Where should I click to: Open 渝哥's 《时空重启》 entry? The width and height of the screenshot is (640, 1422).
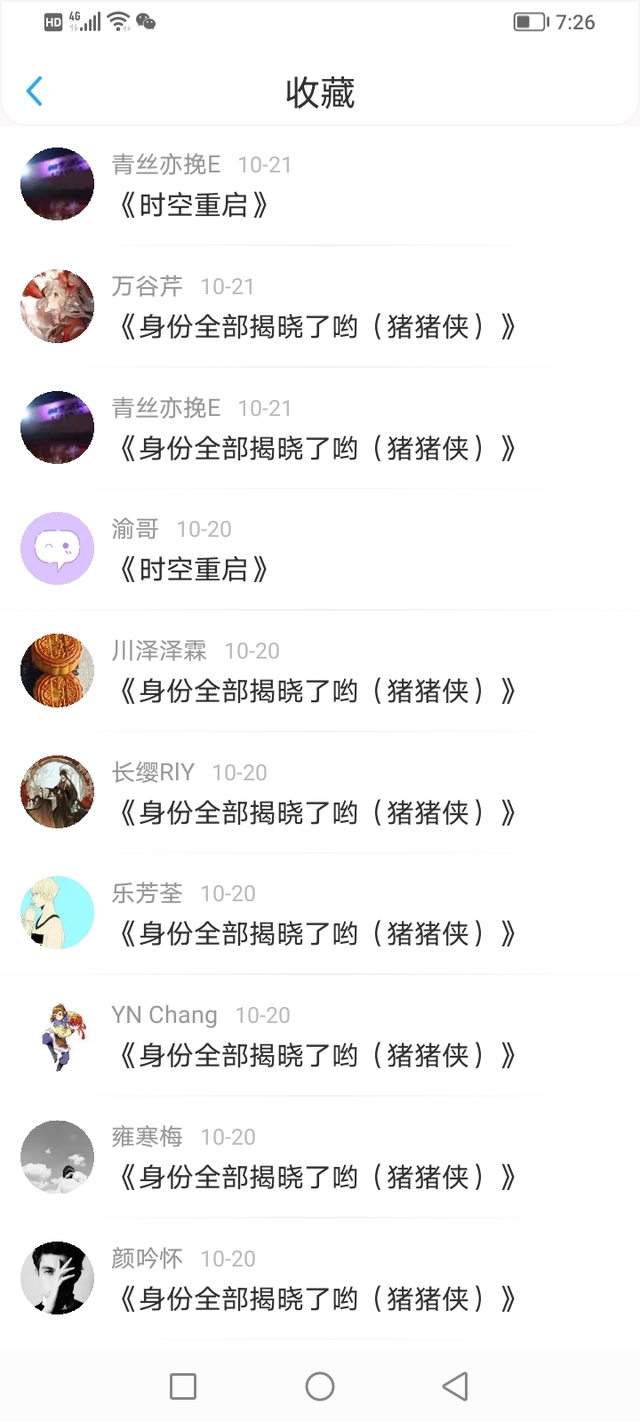pyautogui.click(x=194, y=569)
